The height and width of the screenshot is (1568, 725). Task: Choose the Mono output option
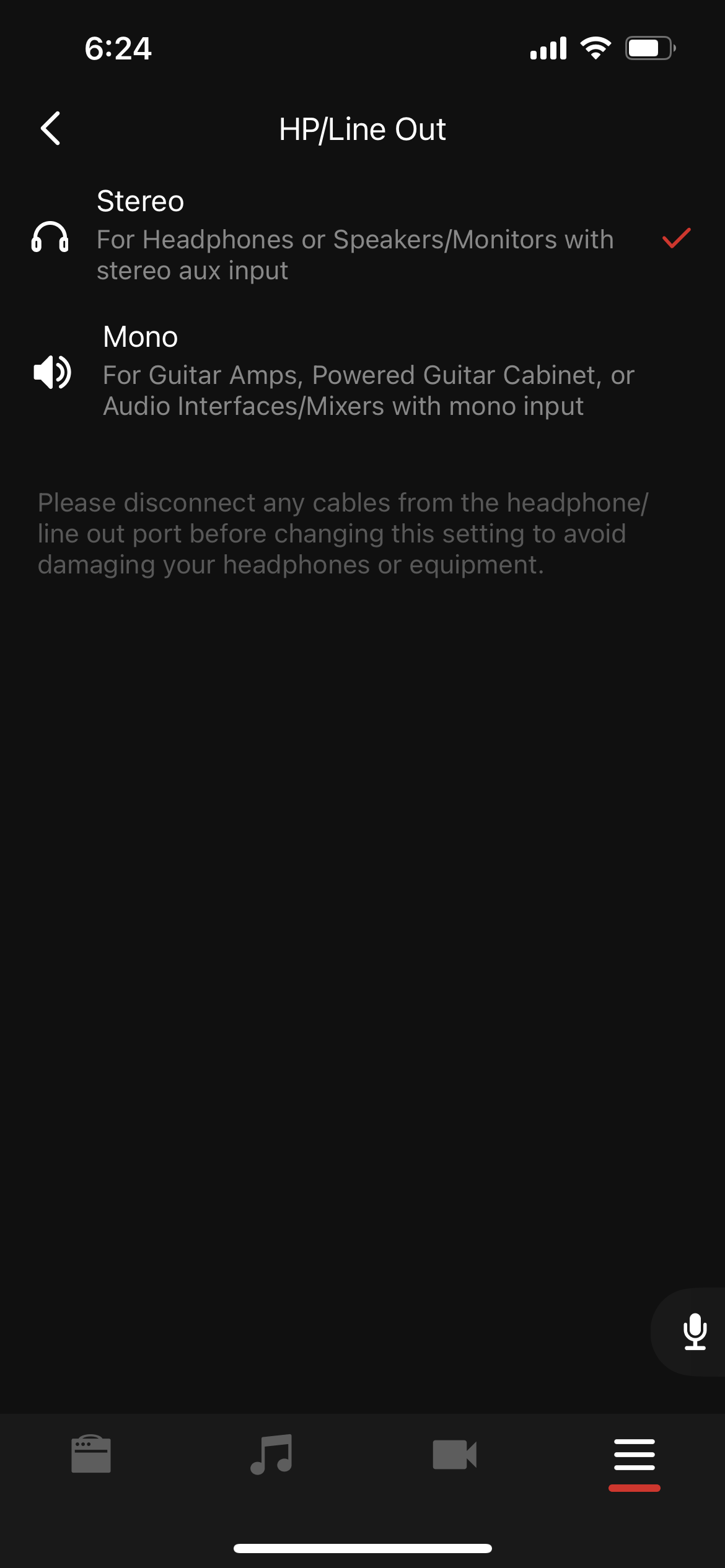coord(362,372)
